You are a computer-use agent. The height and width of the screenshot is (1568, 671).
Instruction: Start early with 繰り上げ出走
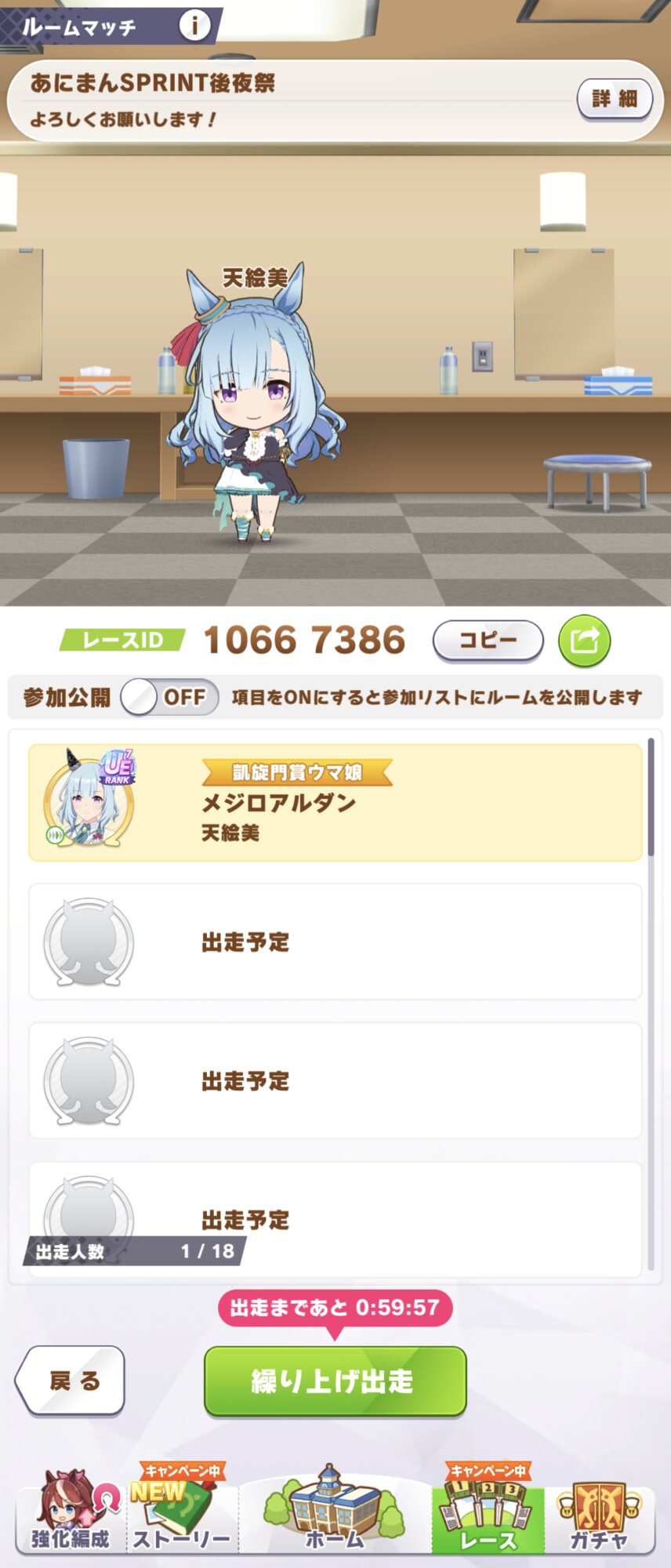pos(335,1381)
